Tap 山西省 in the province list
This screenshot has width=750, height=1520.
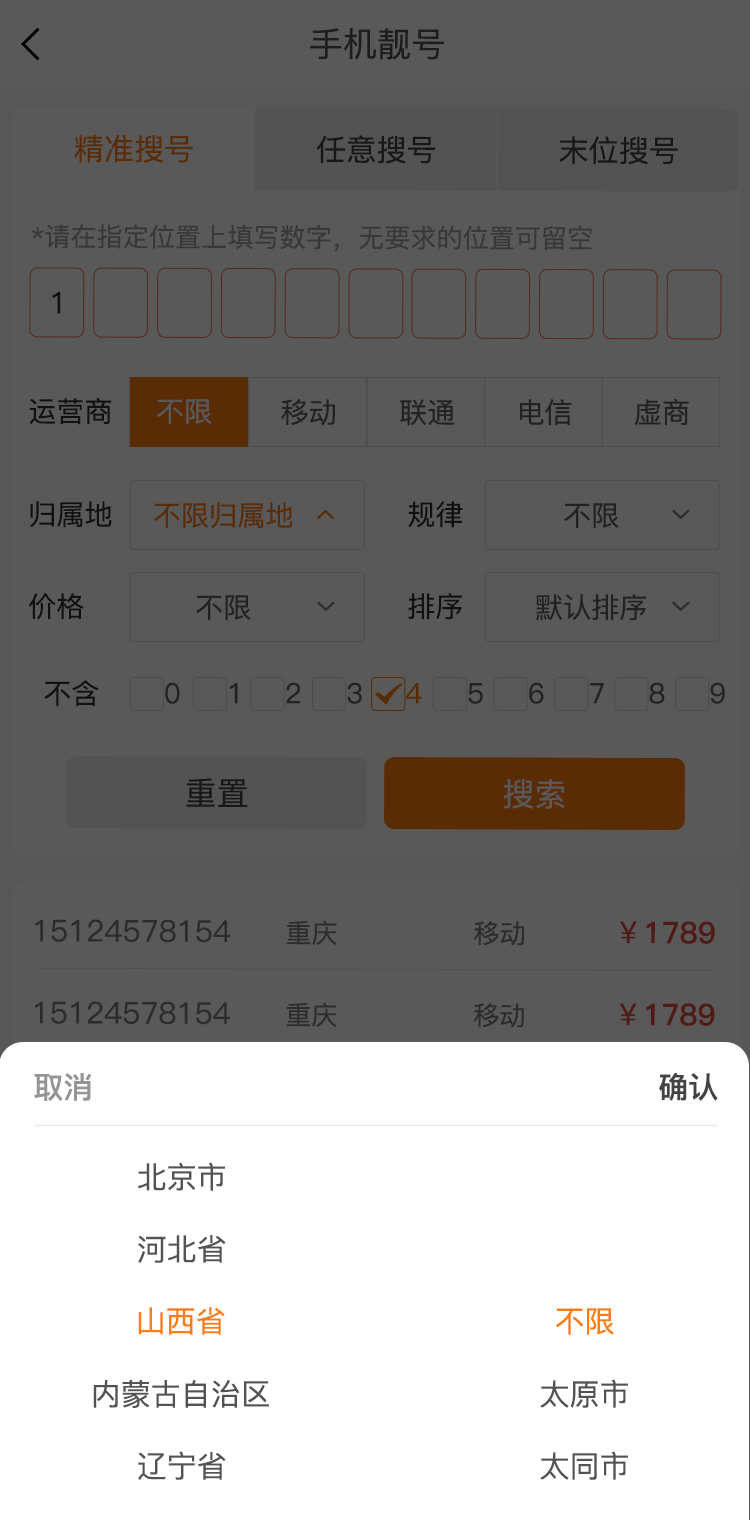click(x=181, y=1322)
